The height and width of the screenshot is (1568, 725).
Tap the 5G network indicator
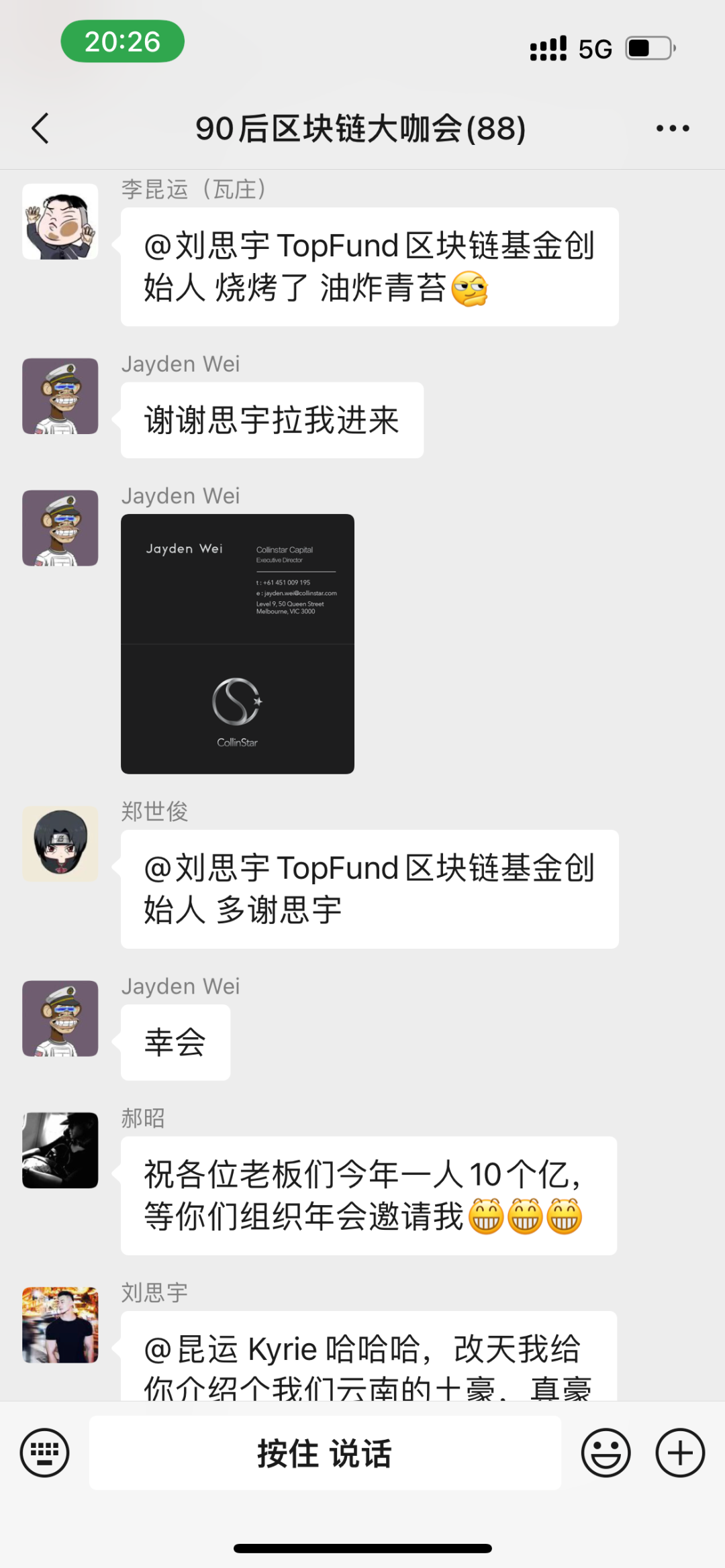tap(593, 47)
